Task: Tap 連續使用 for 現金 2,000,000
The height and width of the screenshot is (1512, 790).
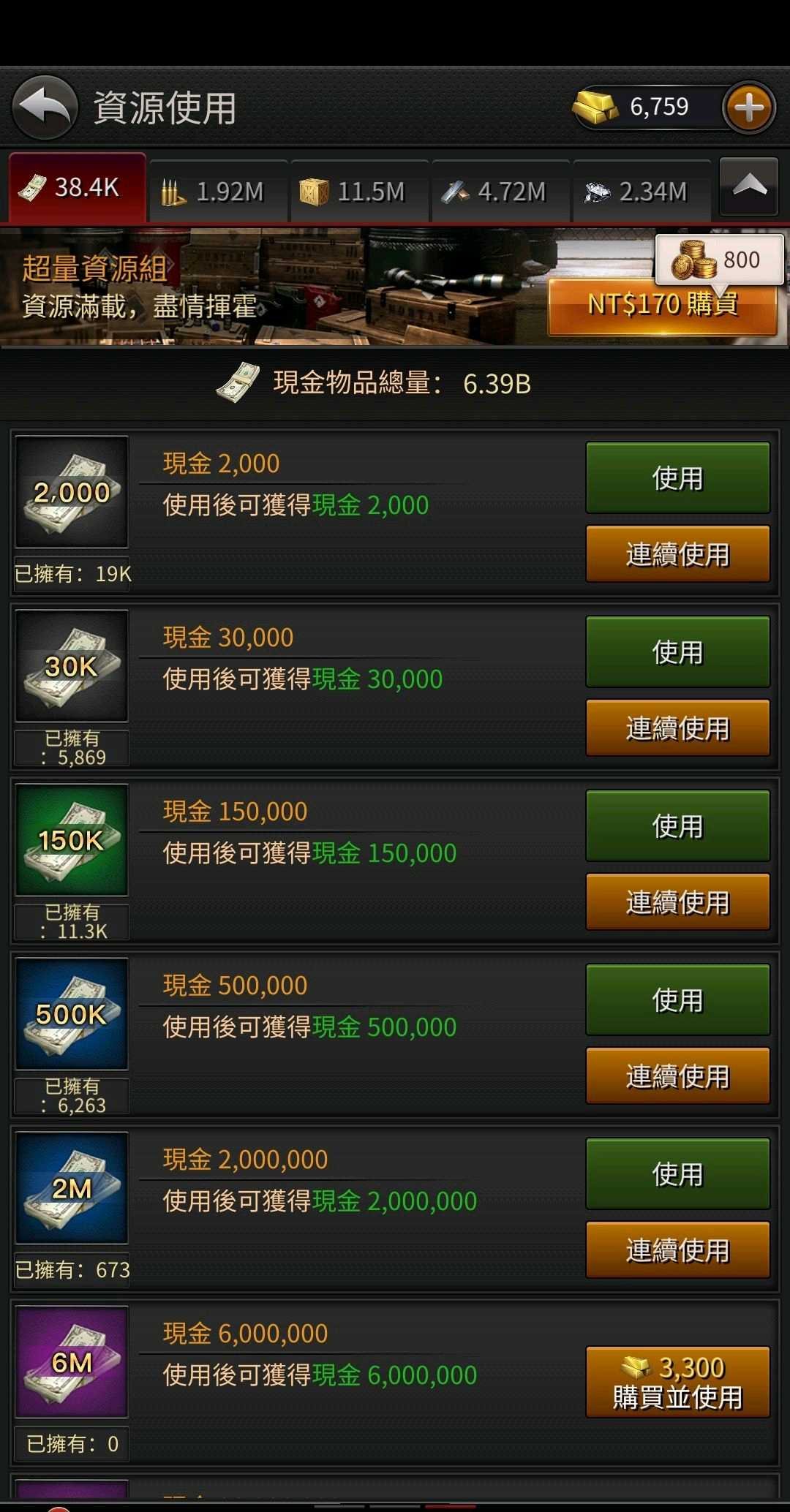Action: click(677, 1250)
